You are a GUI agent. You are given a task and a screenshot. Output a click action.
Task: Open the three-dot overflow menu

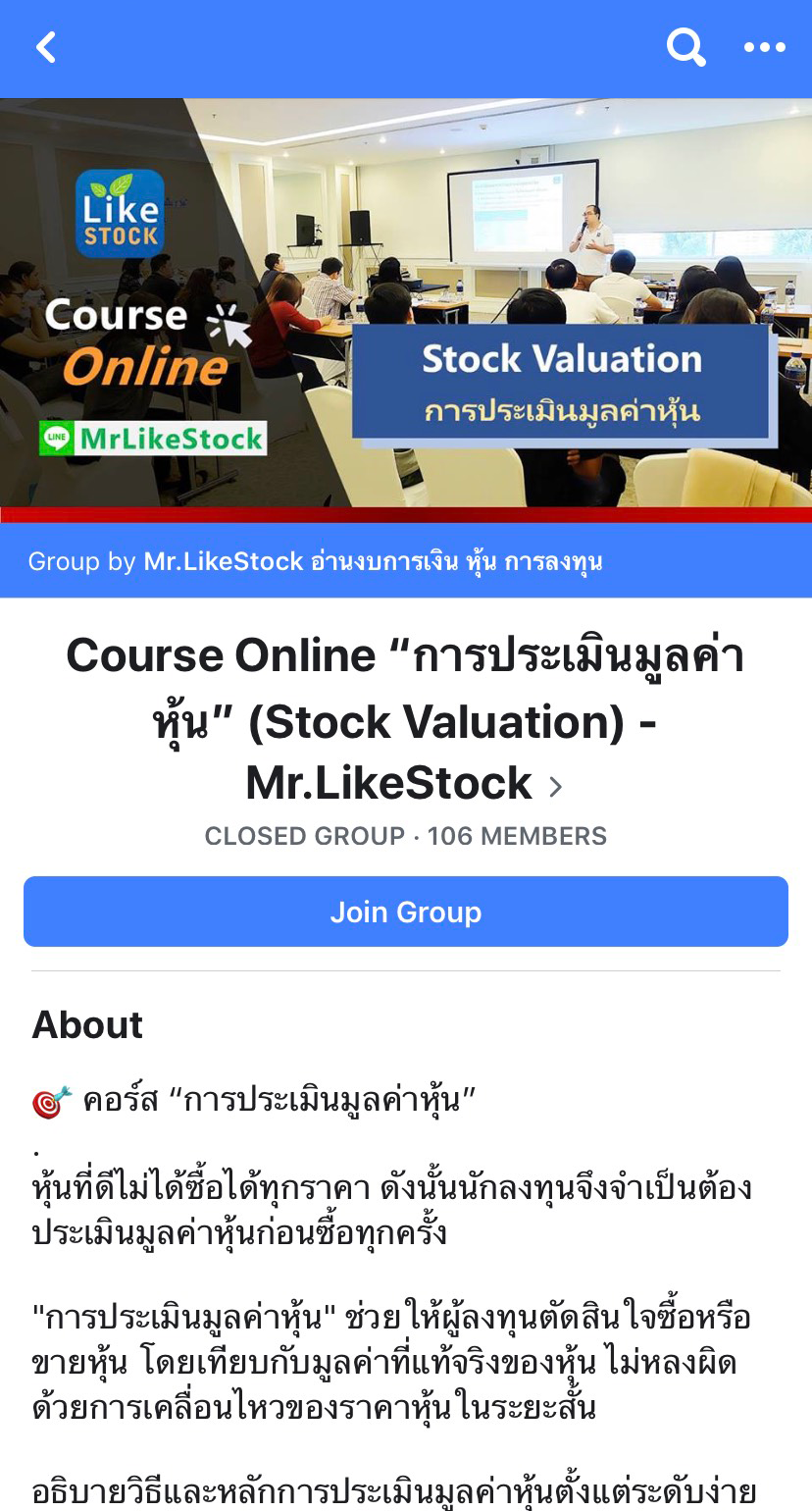point(765,47)
